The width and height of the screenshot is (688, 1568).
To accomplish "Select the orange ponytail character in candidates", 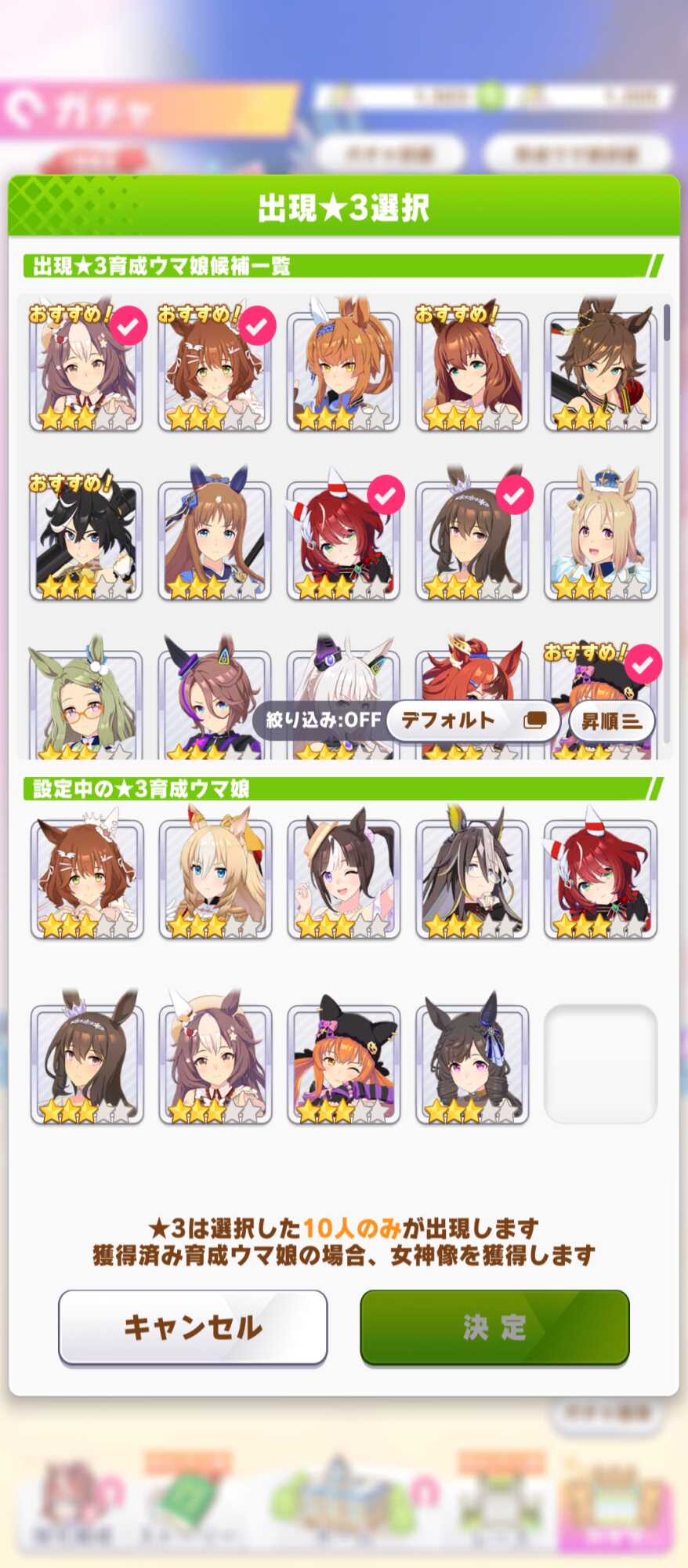I will (343, 368).
